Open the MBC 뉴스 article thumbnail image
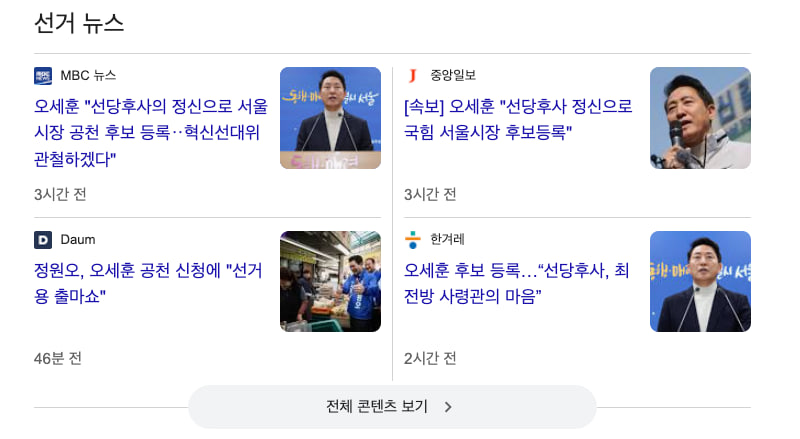The height and width of the screenshot is (439, 800). pos(330,118)
